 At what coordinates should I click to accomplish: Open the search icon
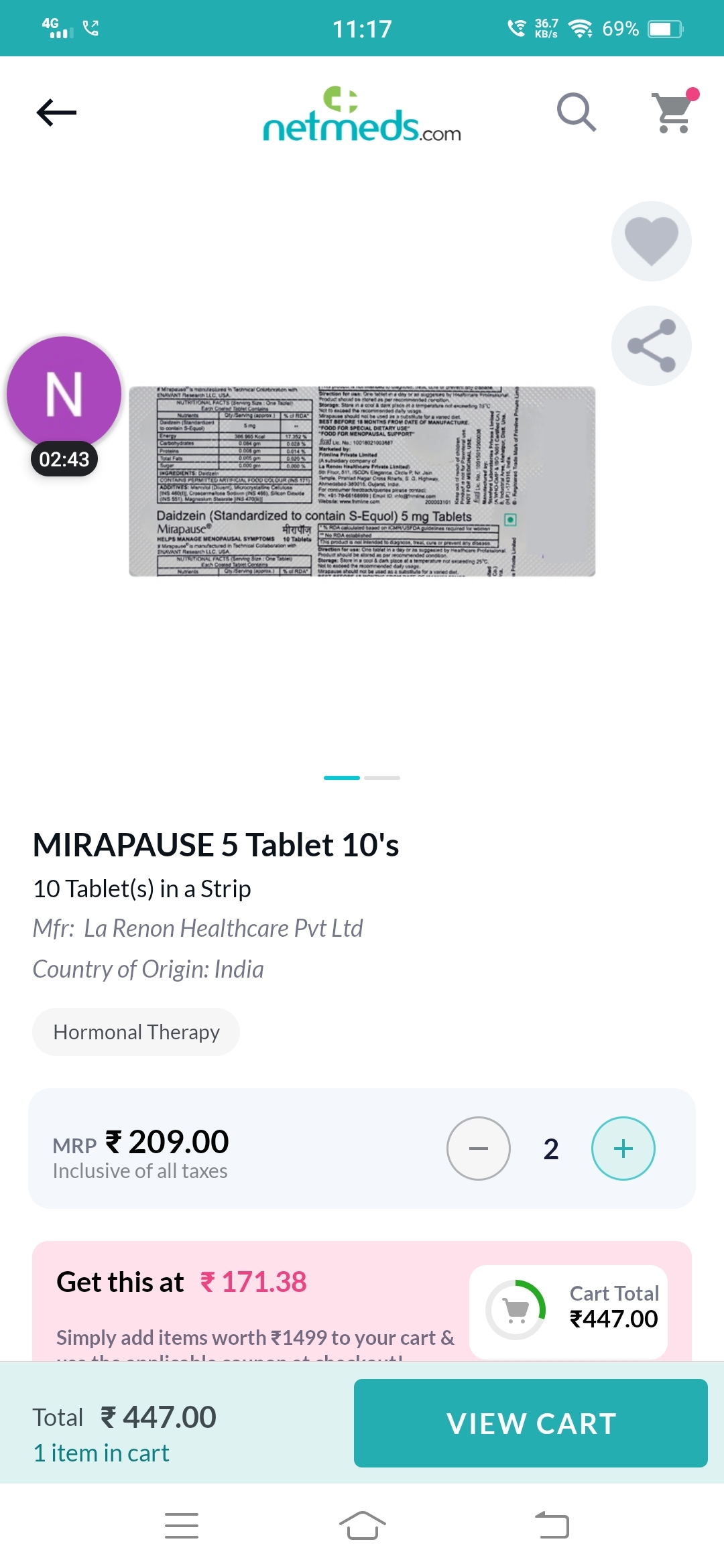click(577, 112)
